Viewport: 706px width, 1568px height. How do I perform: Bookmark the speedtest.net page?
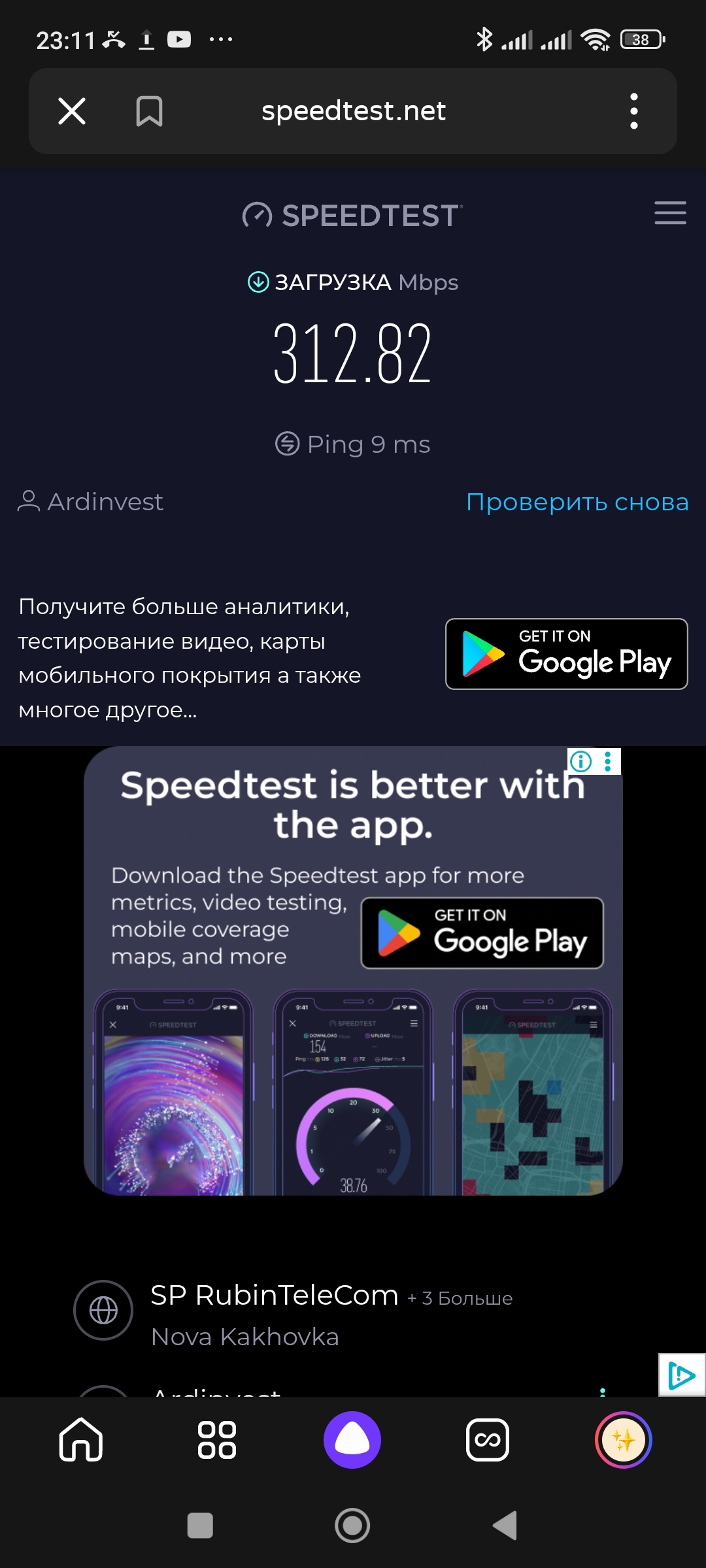click(x=149, y=111)
